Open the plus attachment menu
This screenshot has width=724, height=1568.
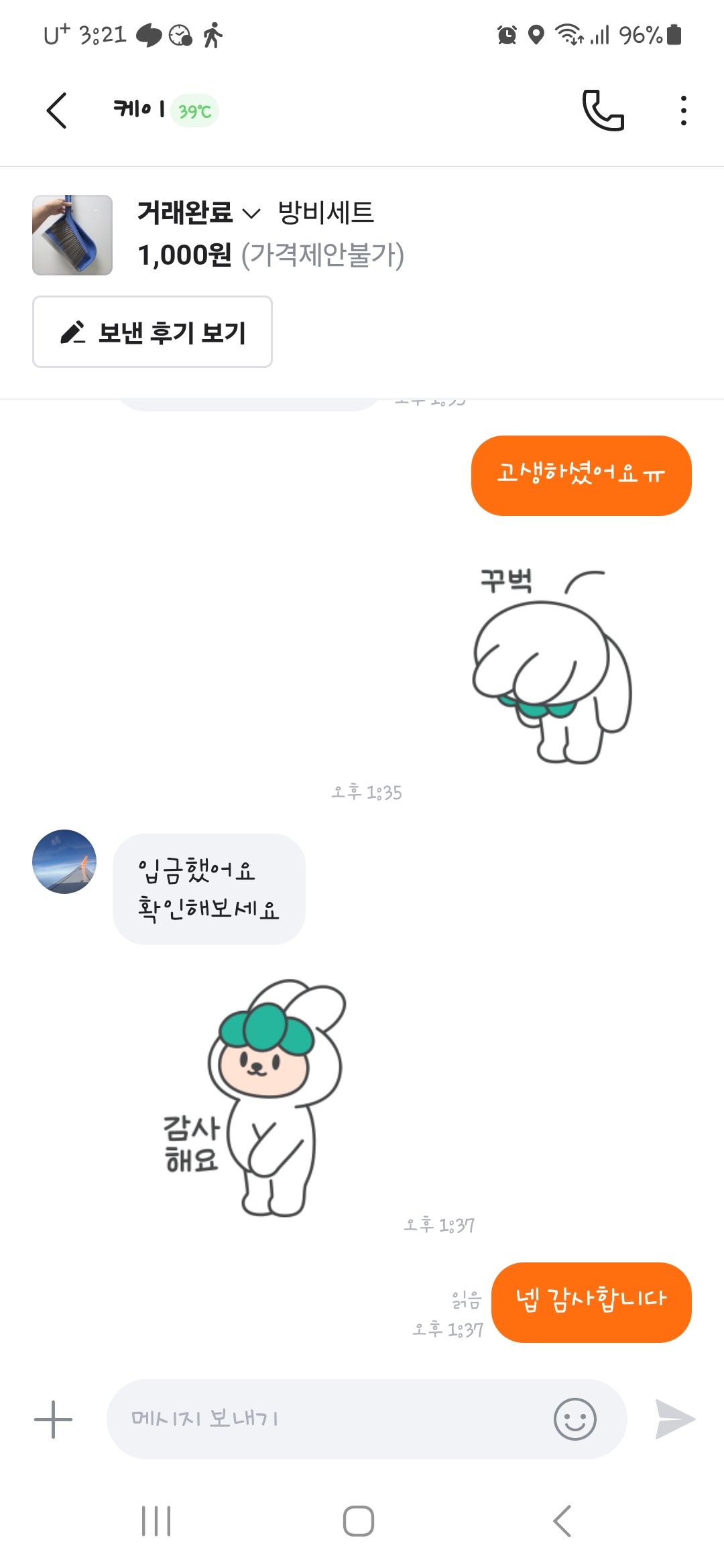(54, 1419)
